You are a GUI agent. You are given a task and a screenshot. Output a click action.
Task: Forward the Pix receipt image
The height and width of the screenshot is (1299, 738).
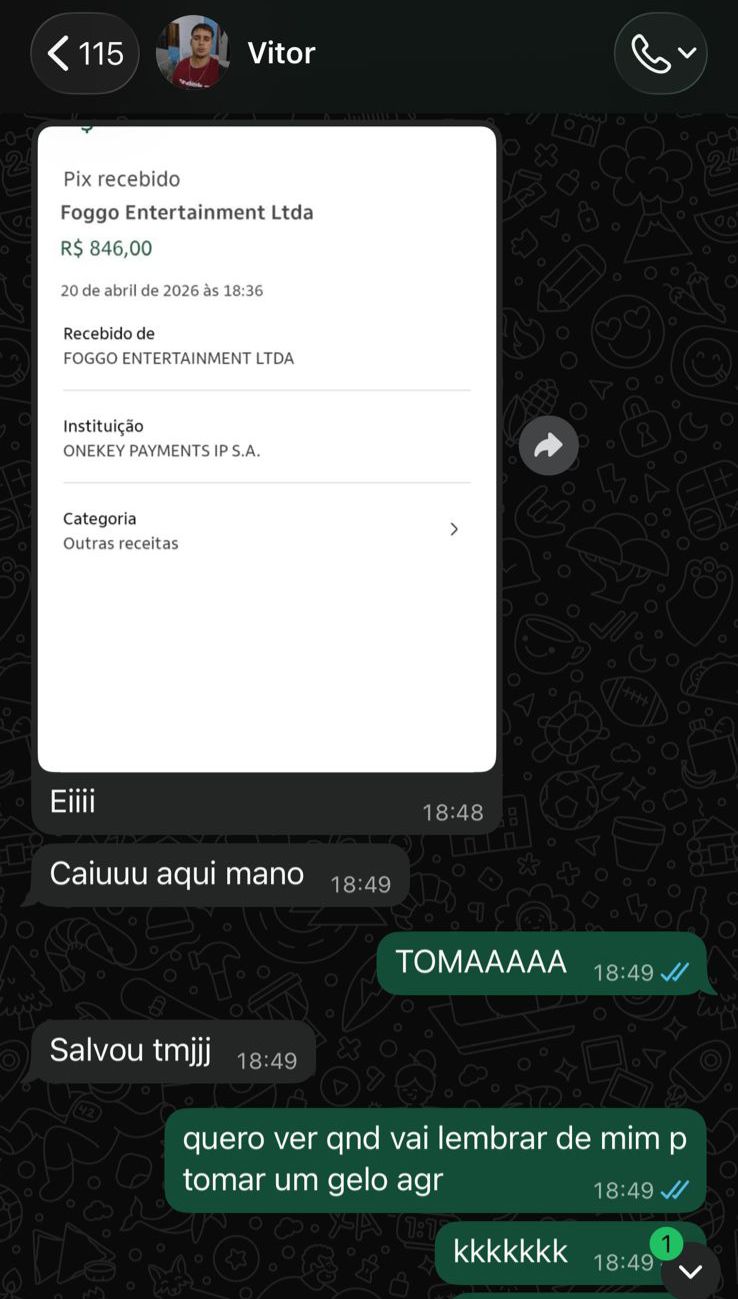pos(548,446)
